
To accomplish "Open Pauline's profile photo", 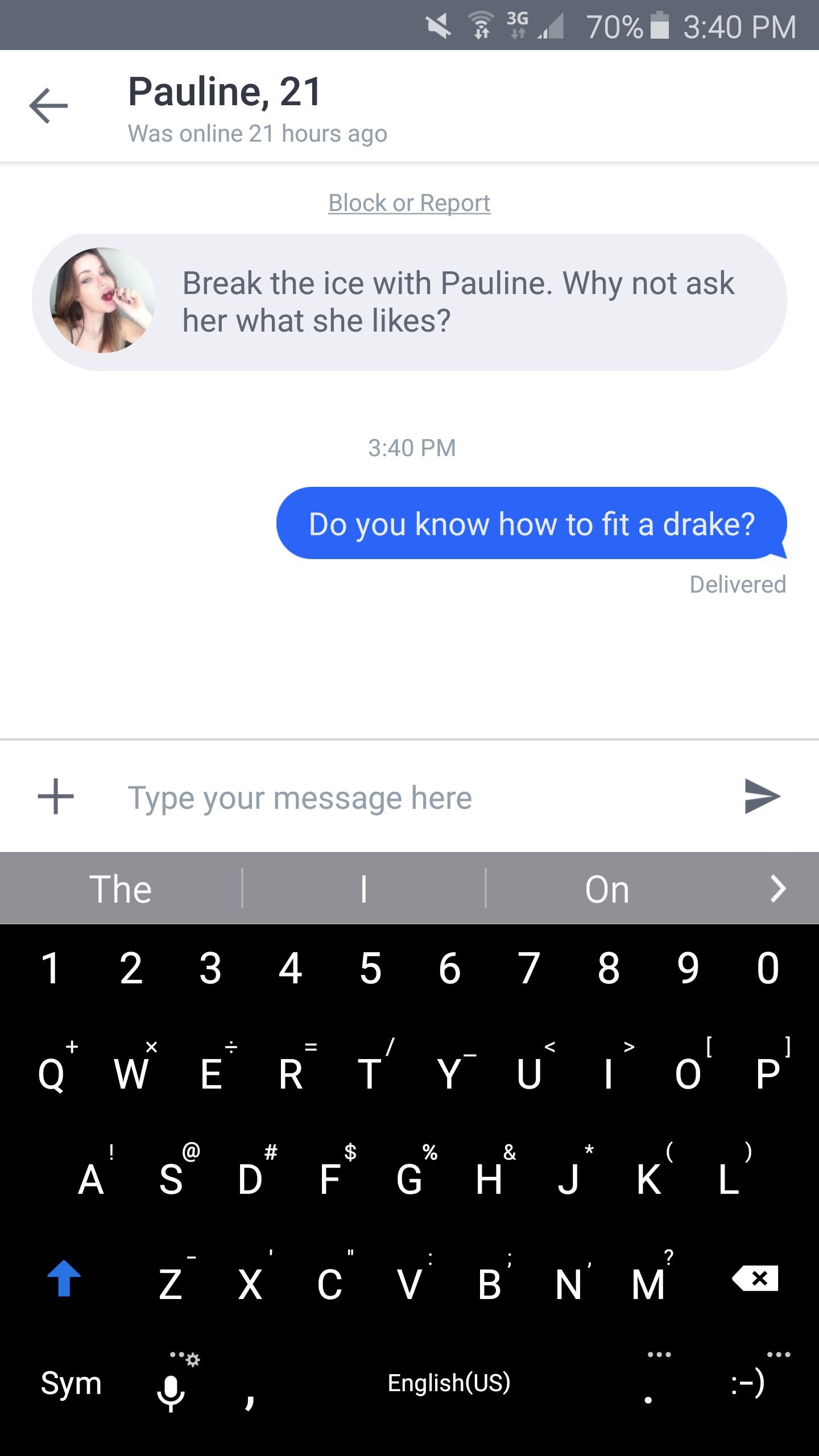I will point(102,300).
